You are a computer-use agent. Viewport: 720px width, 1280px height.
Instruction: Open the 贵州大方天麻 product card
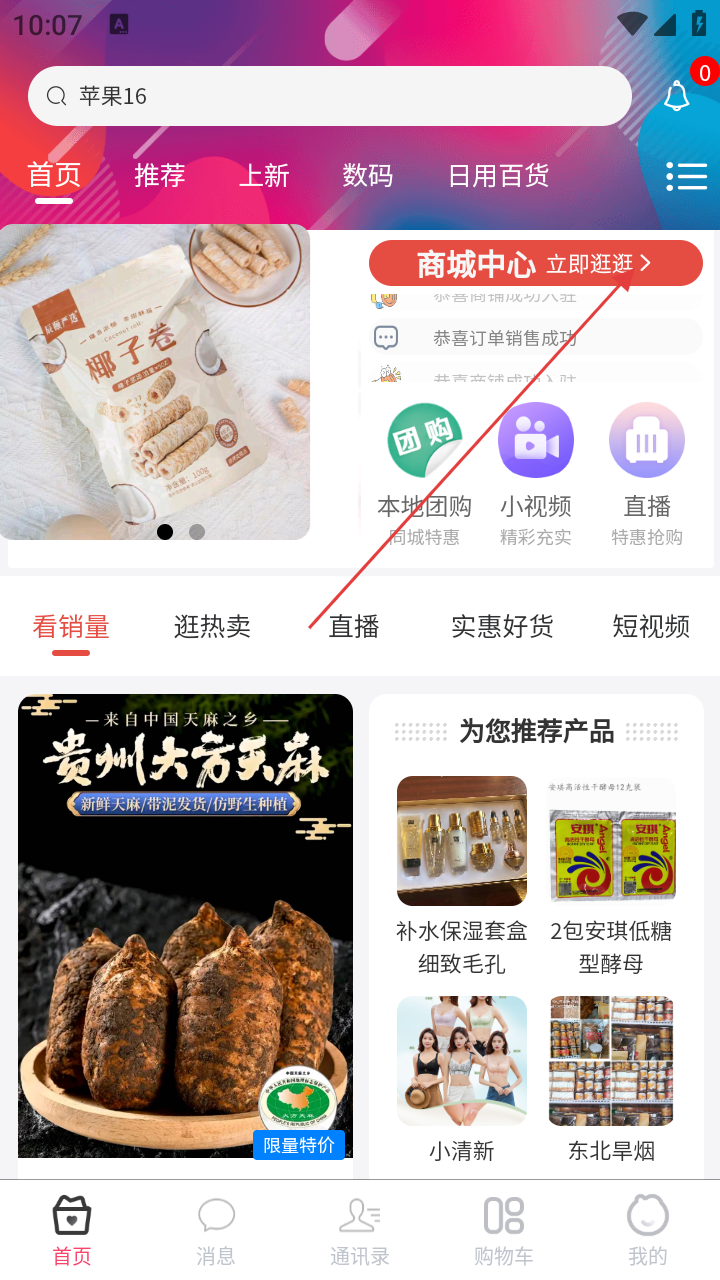click(185, 925)
